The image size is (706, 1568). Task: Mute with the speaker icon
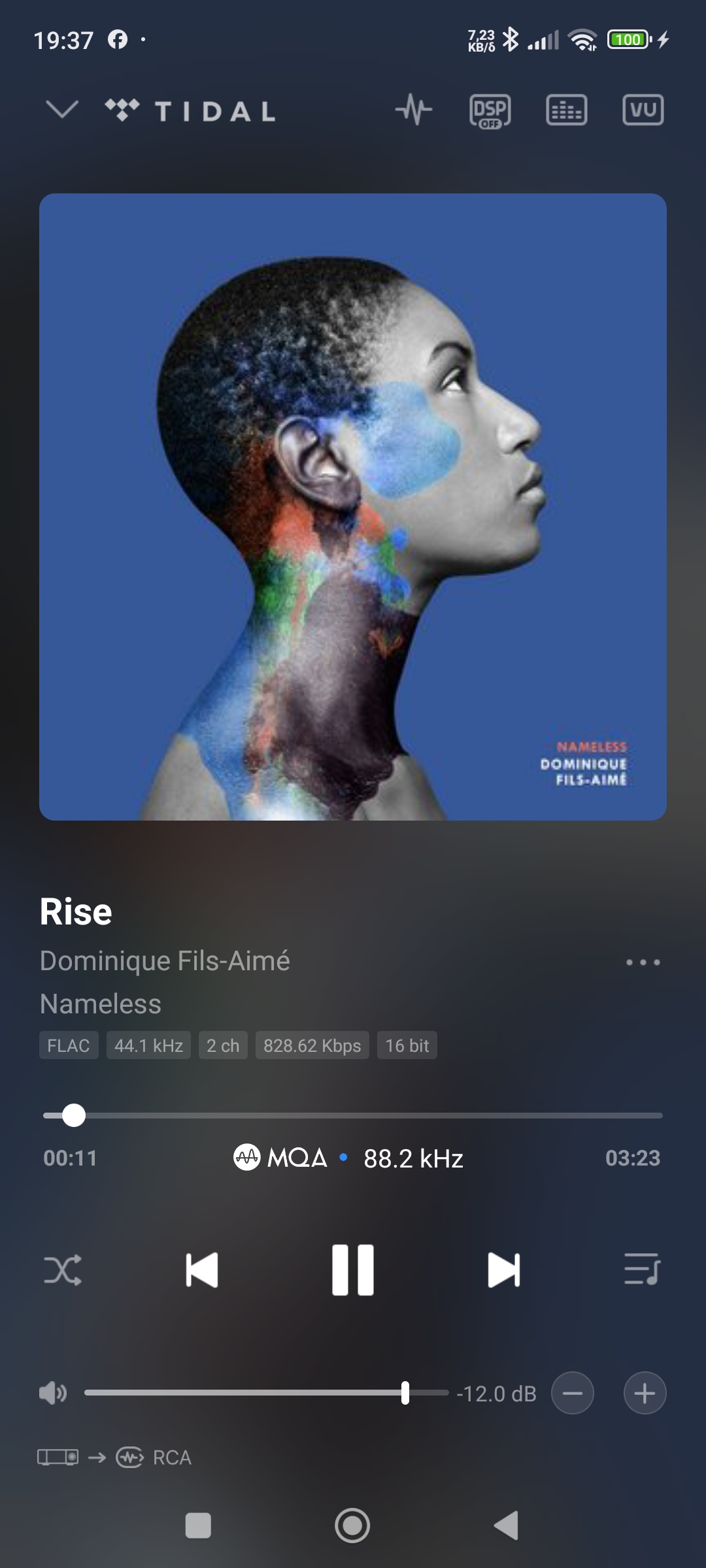52,1394
